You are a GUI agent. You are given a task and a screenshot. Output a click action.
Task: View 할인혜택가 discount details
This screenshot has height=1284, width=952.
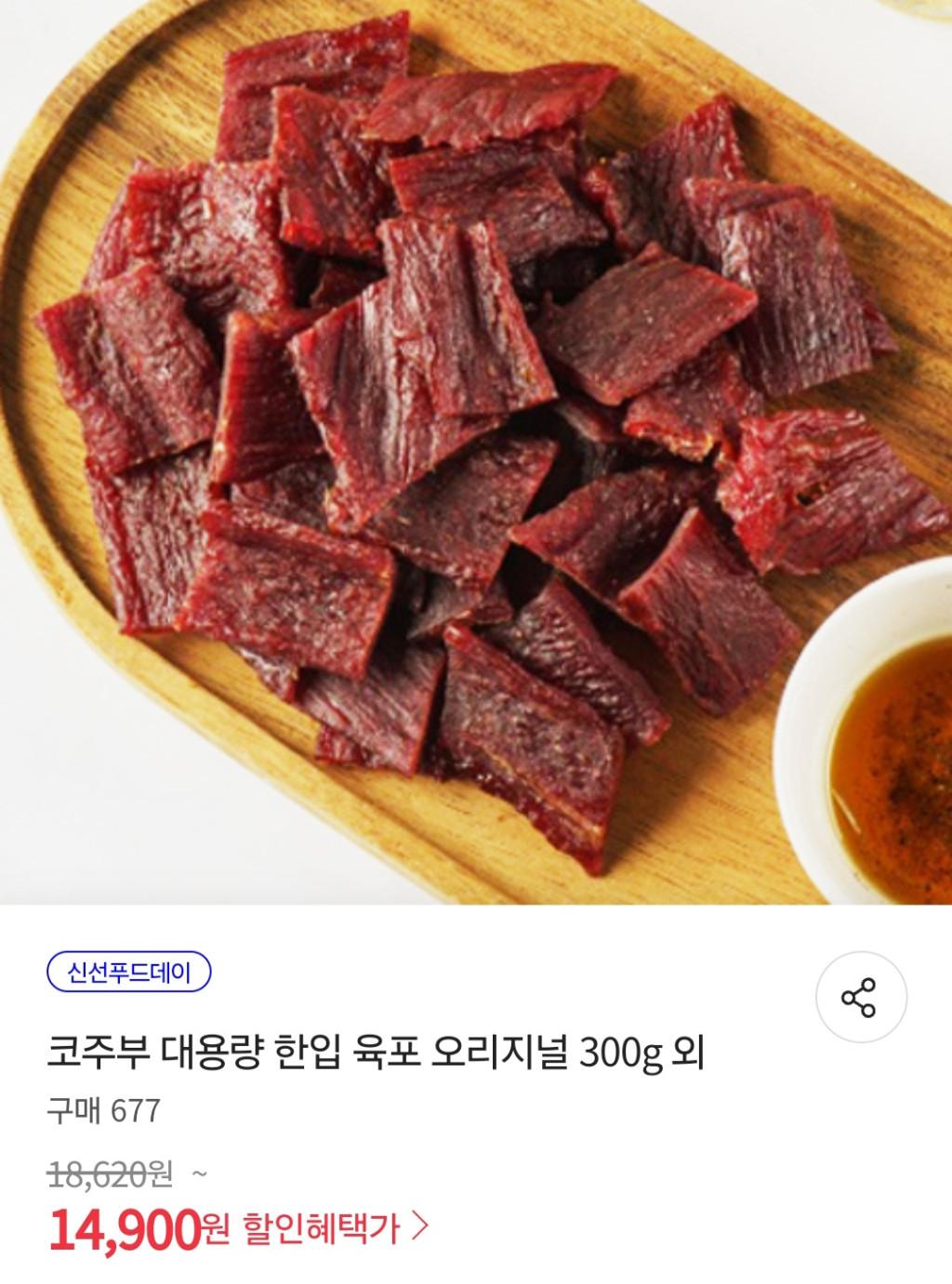pos(335,1229)
